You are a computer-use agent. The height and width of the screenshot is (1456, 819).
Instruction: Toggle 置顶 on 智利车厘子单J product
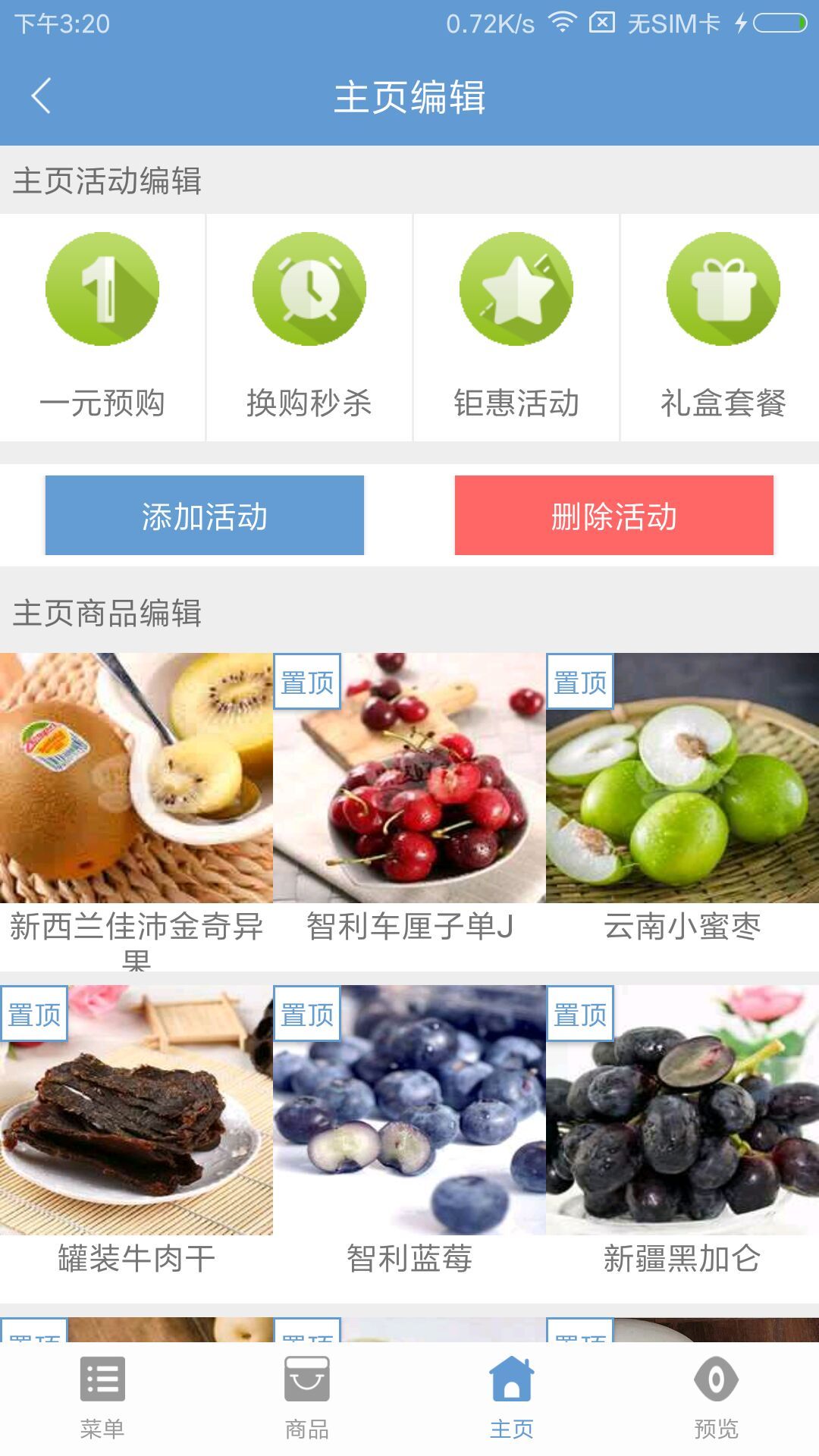point(306,682)
